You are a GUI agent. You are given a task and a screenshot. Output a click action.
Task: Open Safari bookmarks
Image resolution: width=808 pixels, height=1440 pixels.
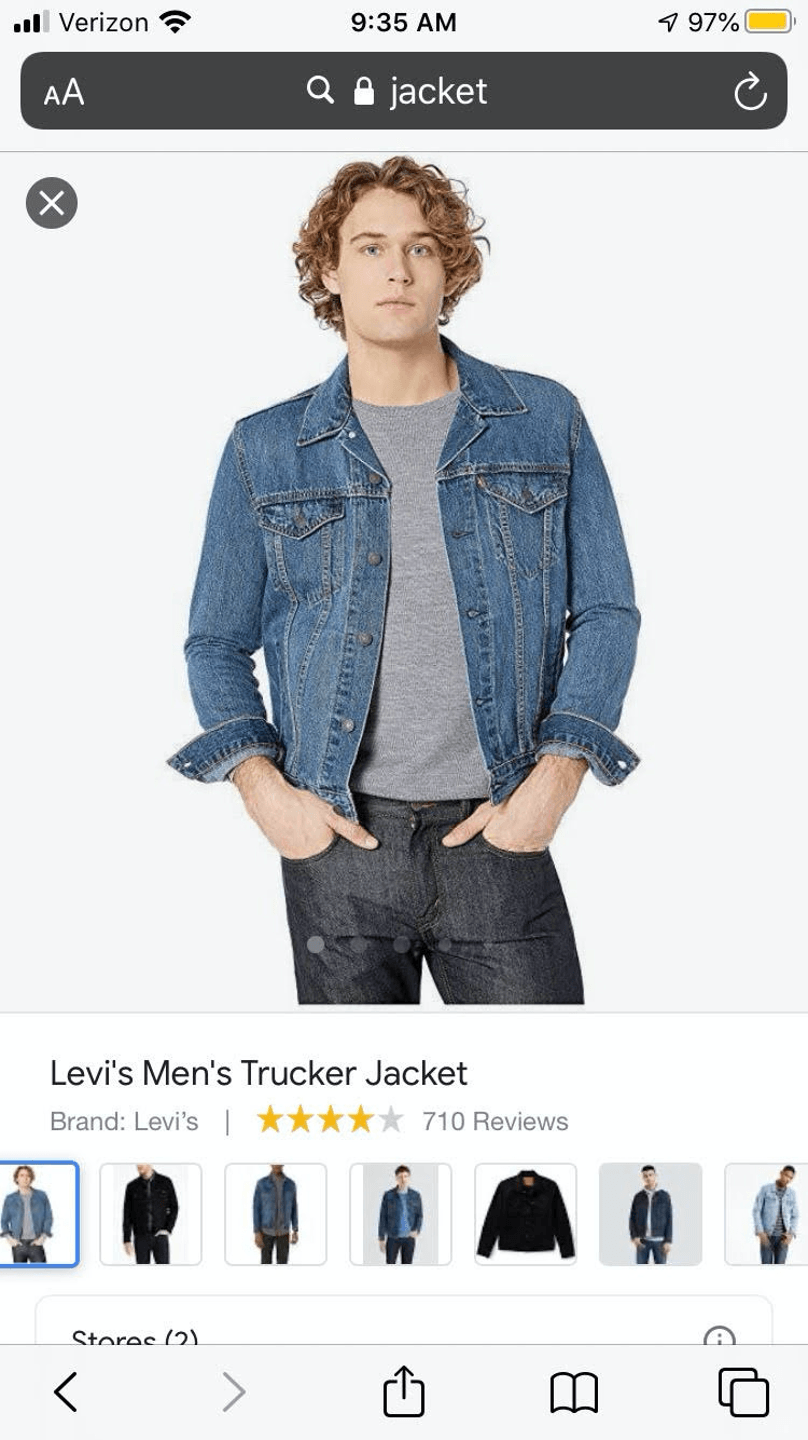[x=574, y=1392]
